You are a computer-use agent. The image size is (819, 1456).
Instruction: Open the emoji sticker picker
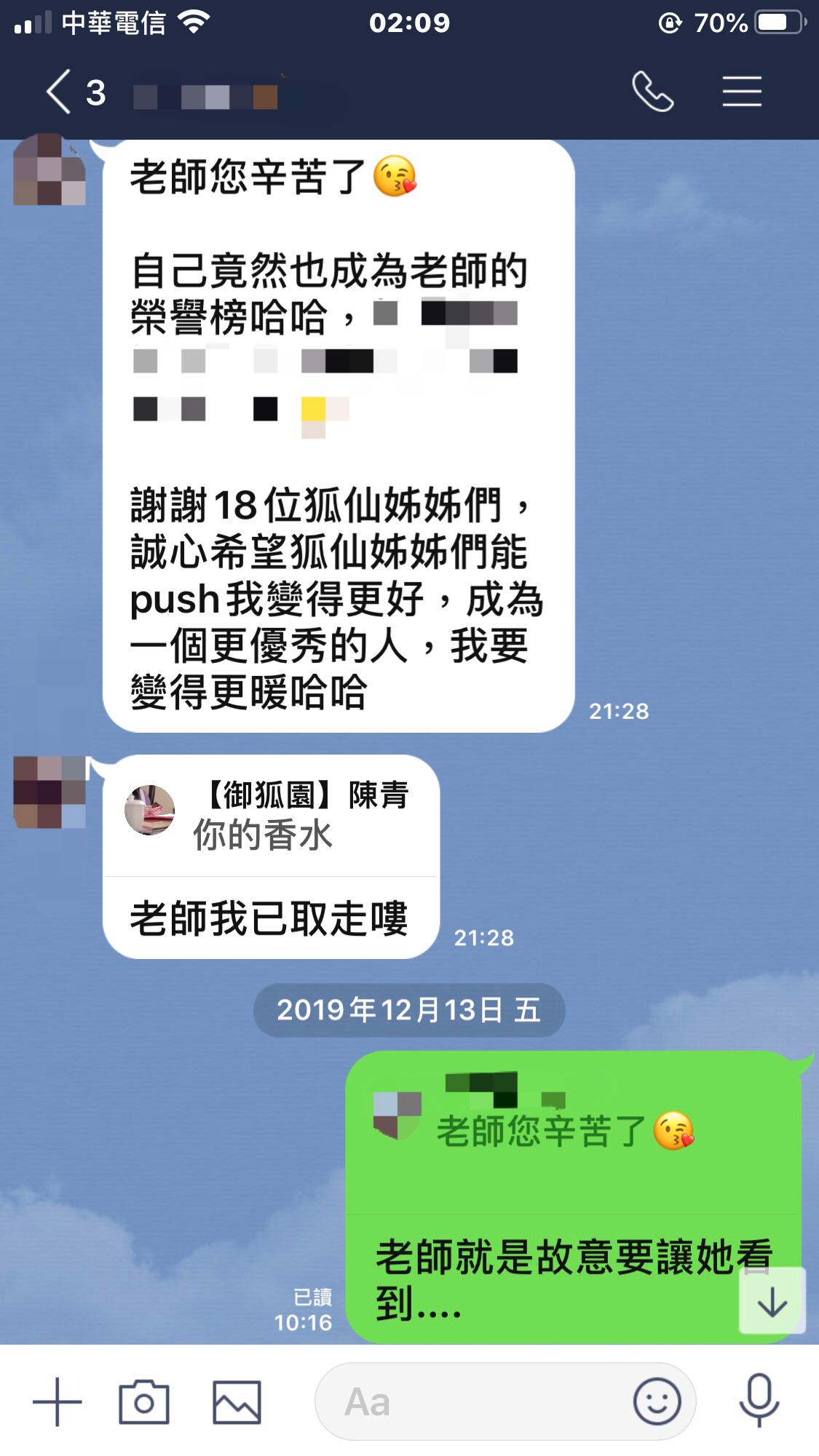[x=657, y=1401]
